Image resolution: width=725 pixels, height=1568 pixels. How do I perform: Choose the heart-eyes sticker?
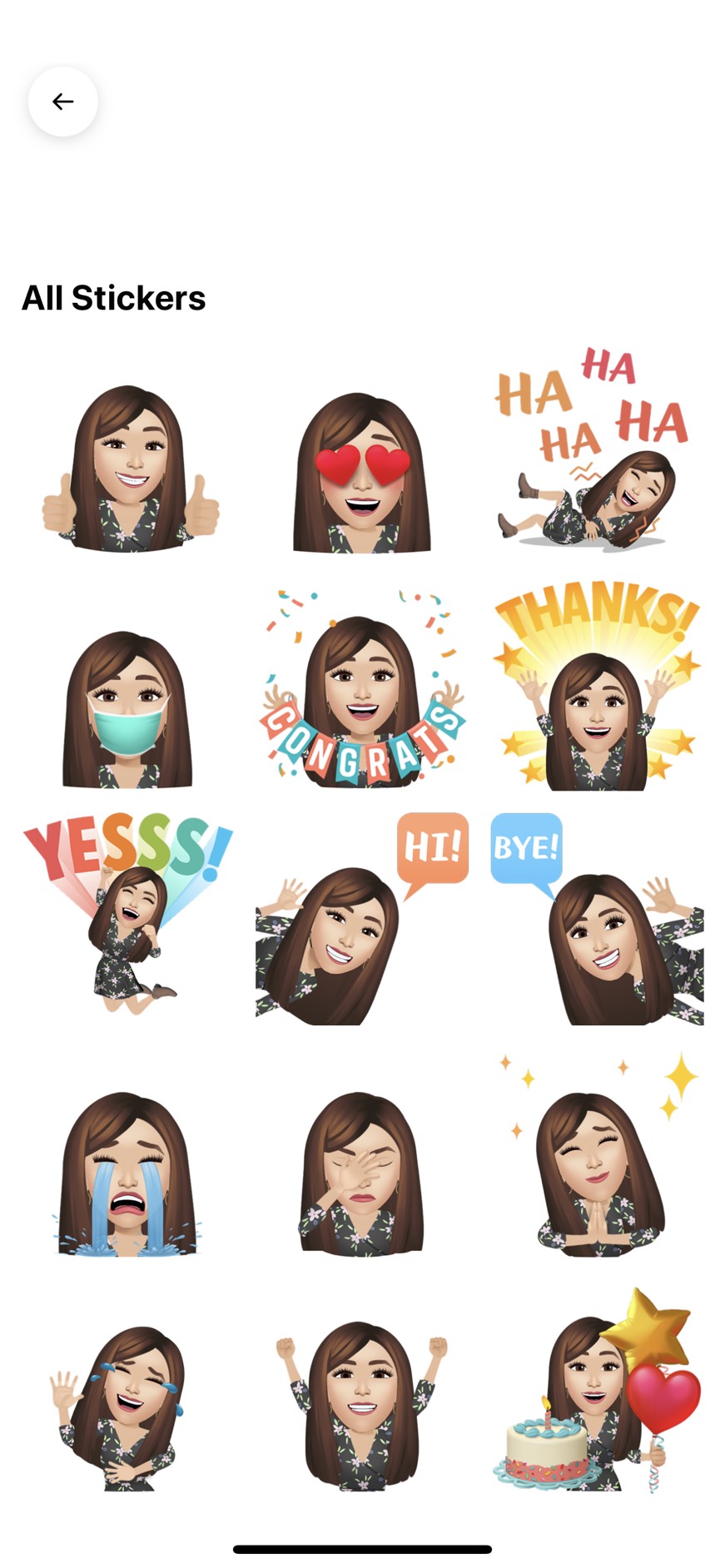point(362,472)
